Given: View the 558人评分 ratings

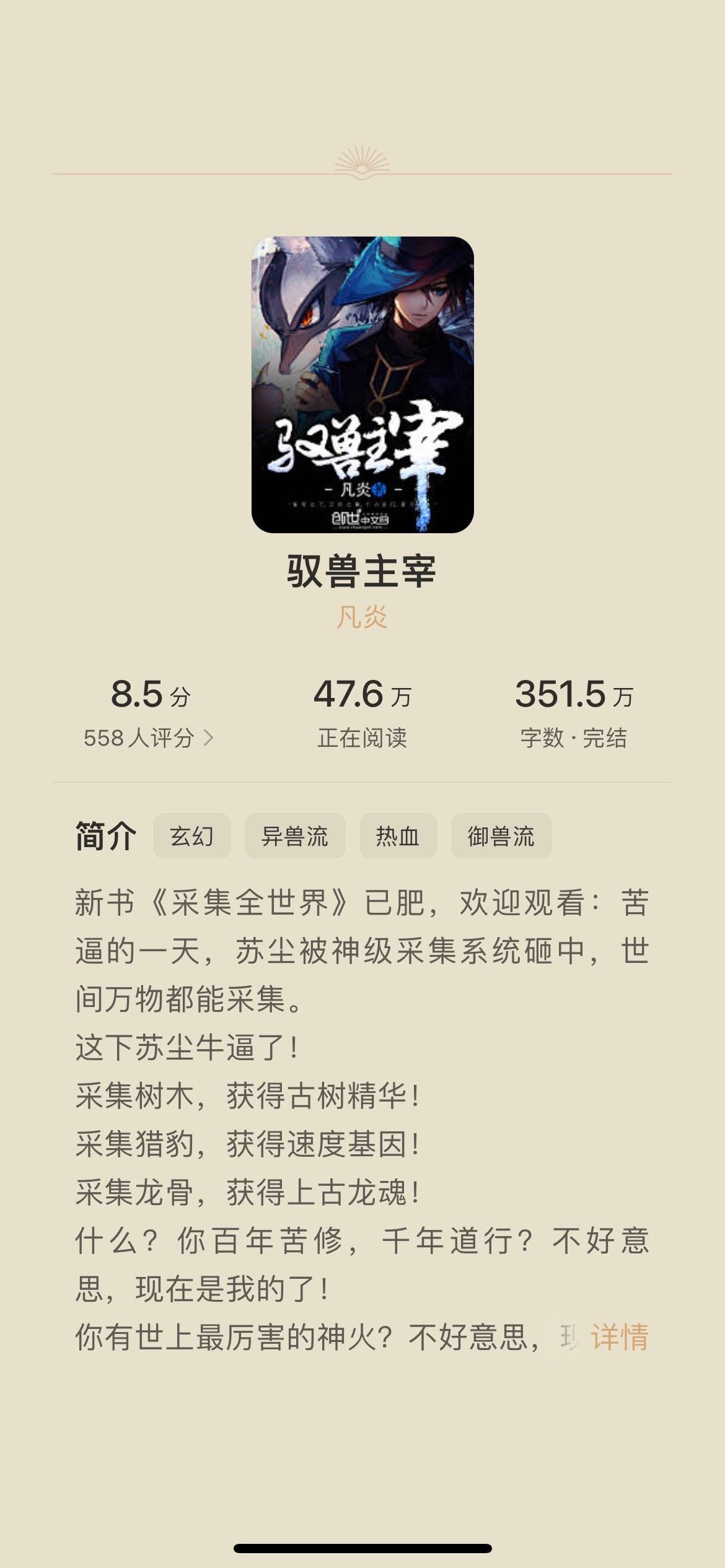Looking at the screenshot, I should [149, 738].
